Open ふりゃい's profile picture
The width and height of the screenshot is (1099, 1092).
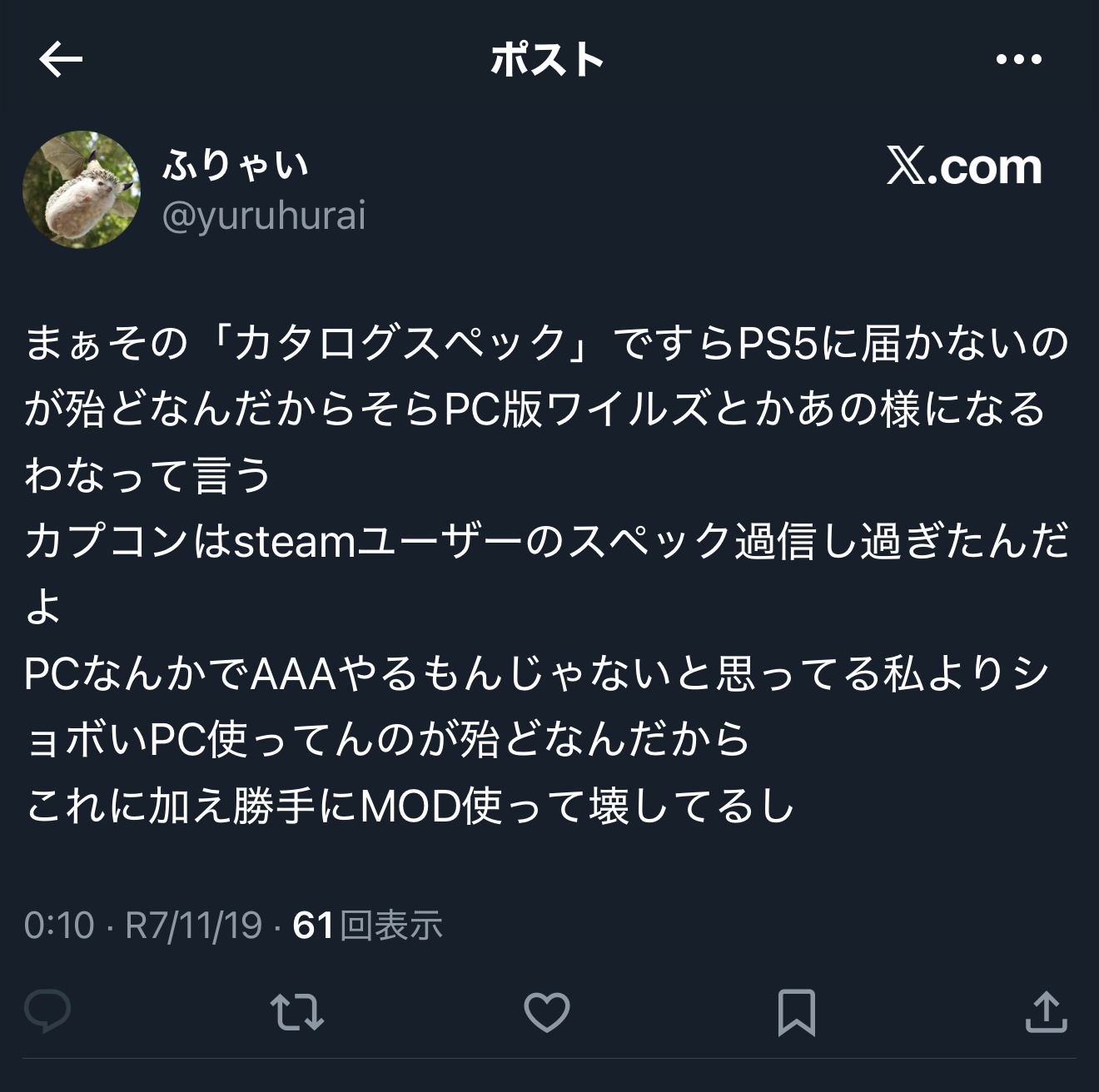(82, 189)
